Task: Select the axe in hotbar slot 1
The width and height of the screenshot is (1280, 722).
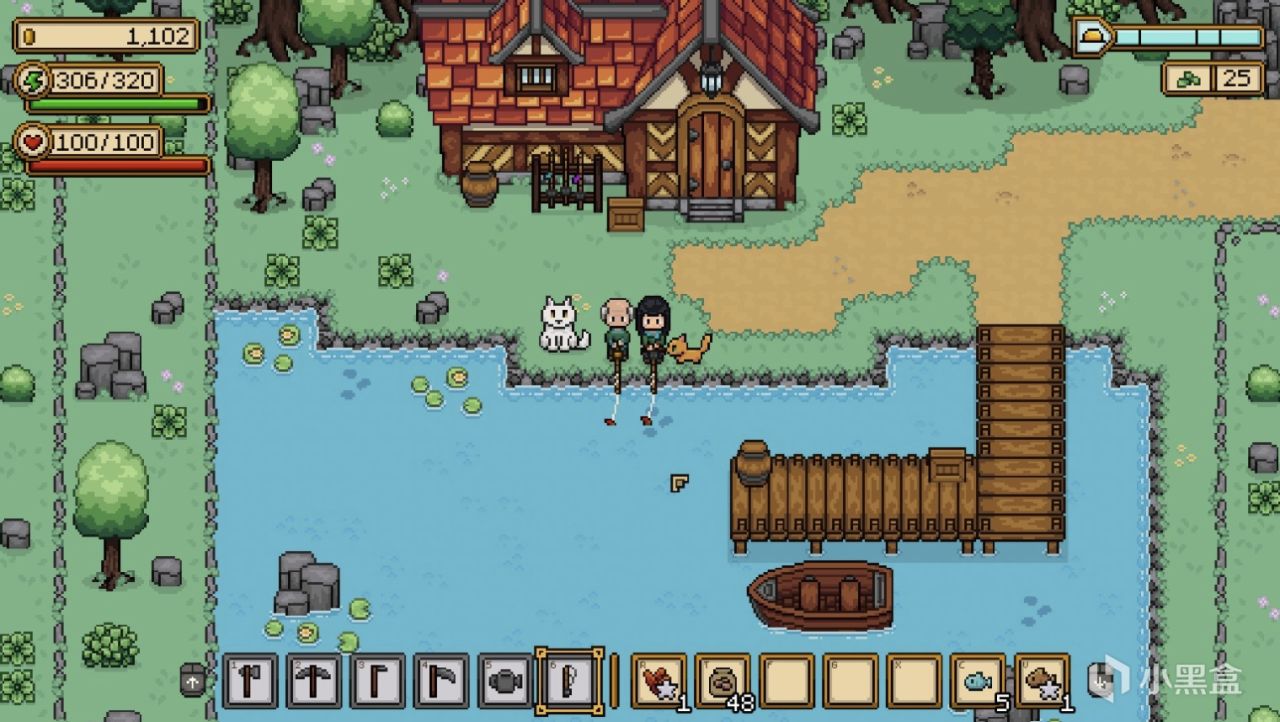Action: pyautogui.click(x=250, y=681)
